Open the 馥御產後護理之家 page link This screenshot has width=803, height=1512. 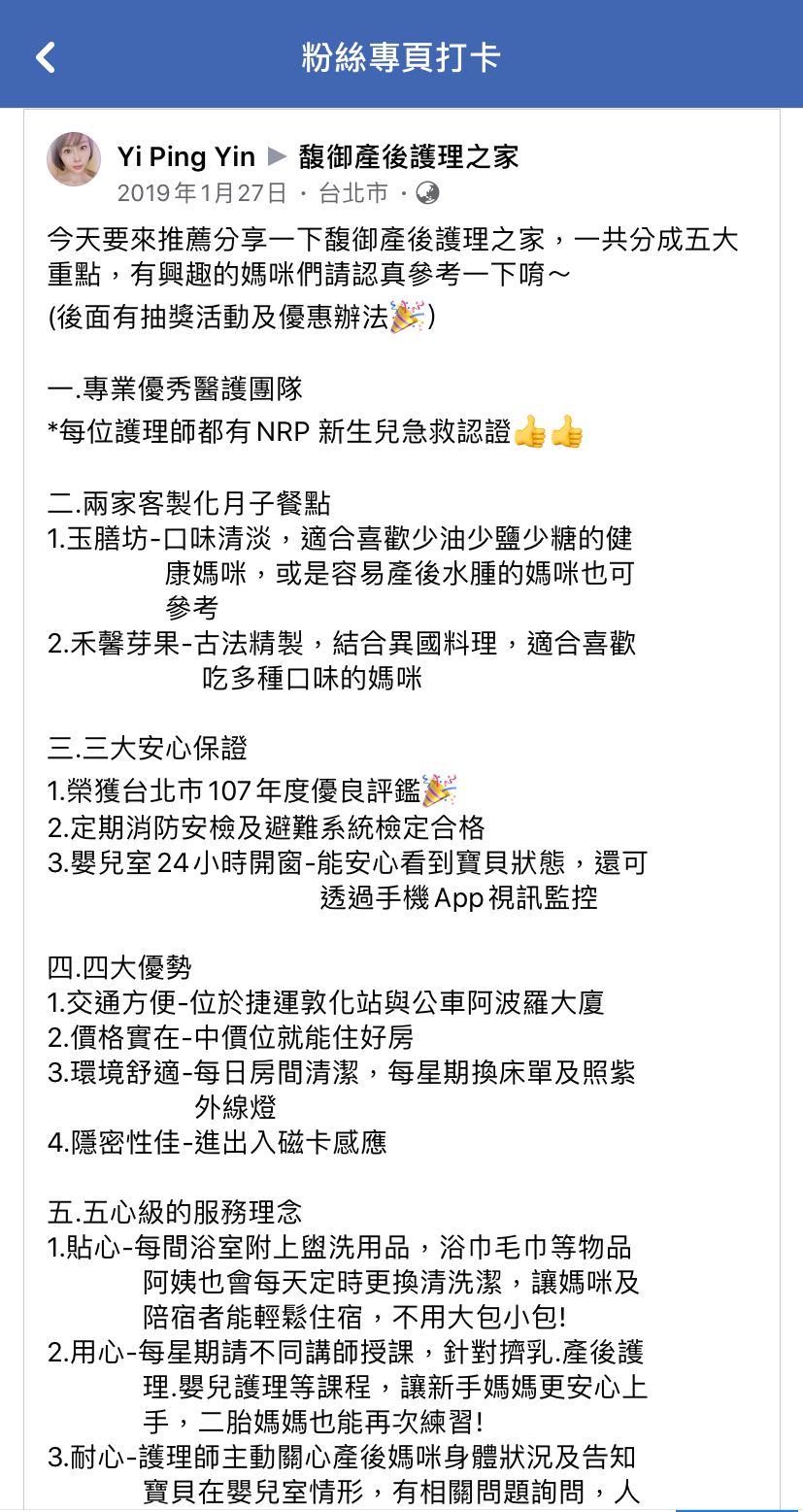(408, 156)
